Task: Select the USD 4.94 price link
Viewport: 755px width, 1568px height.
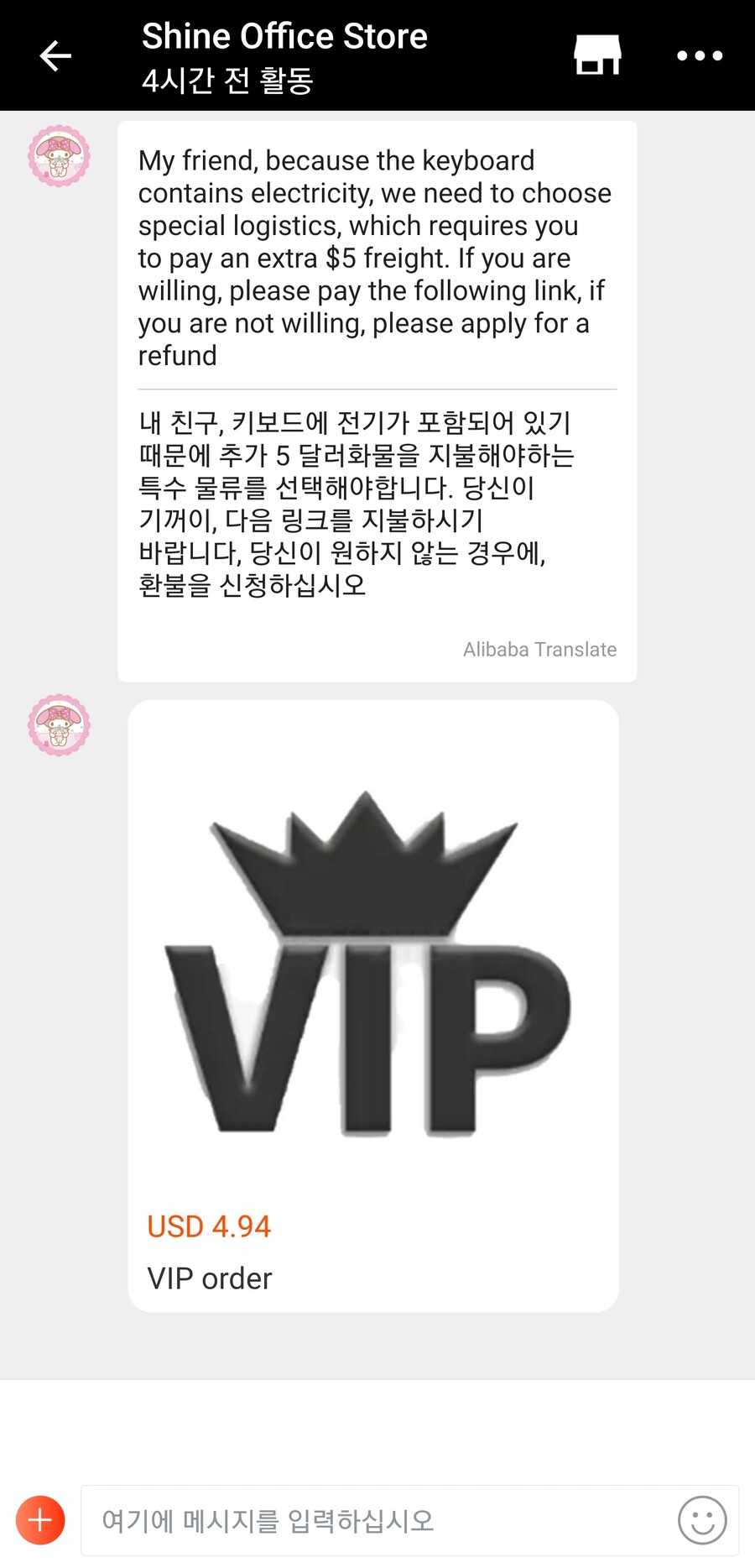Action: pos(209,1226)
